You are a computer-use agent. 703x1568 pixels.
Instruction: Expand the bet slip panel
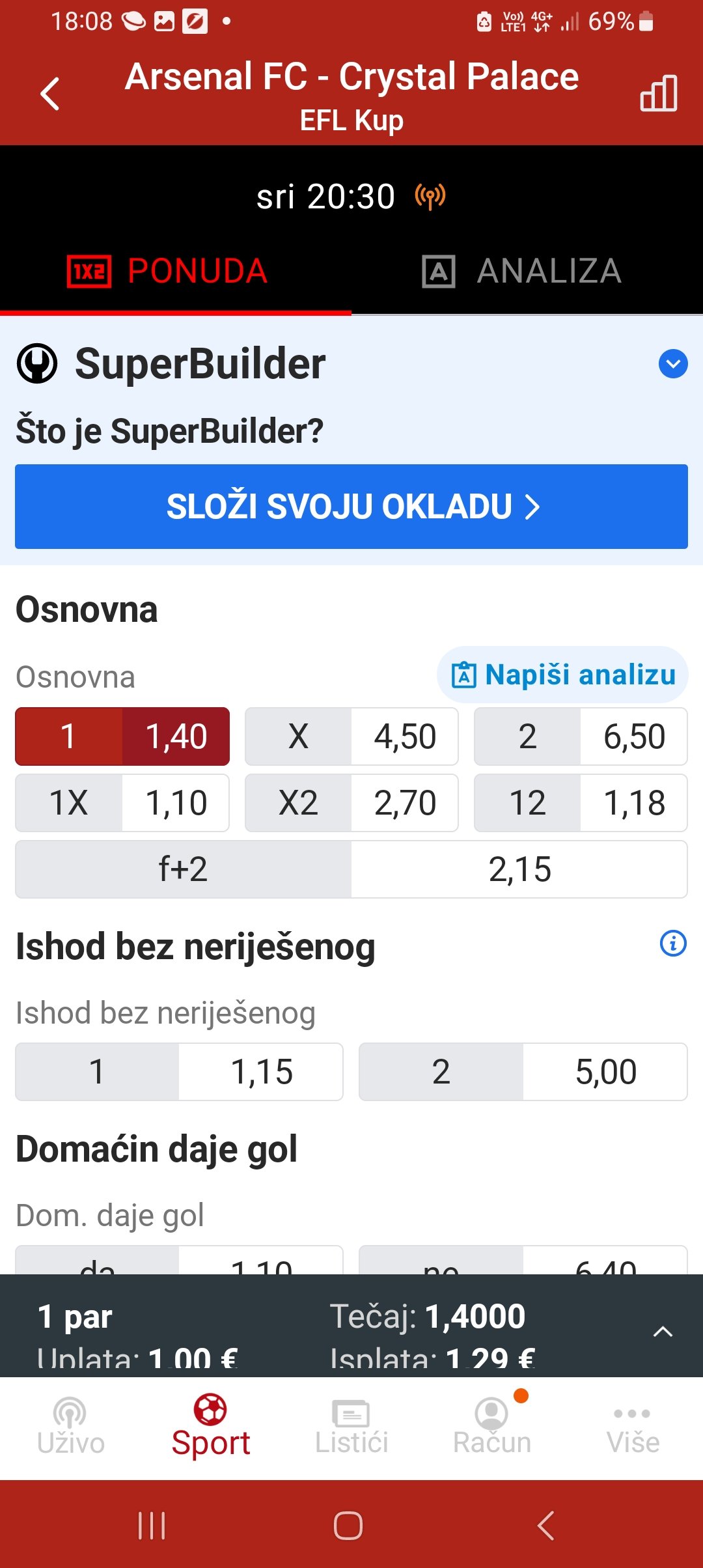point(663,1332)
